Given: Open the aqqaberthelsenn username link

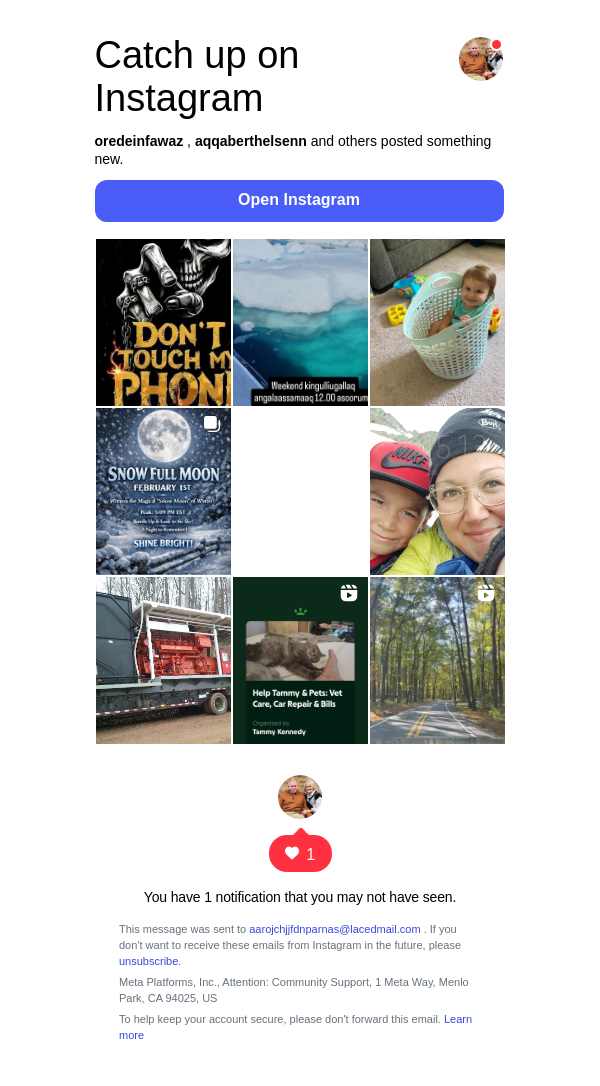Looking at the screenshot, I should click(x=251, y=141).
